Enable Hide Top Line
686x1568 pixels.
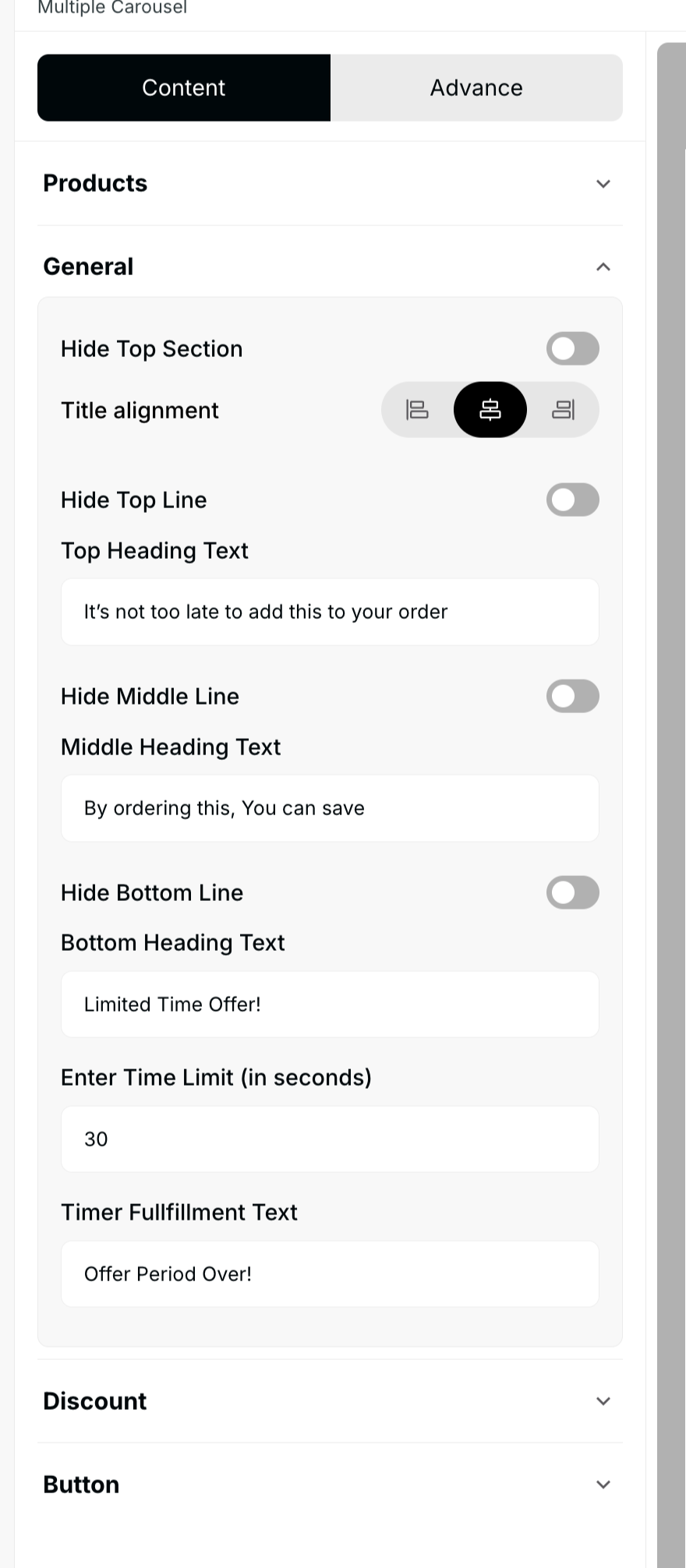coord(572,500)
